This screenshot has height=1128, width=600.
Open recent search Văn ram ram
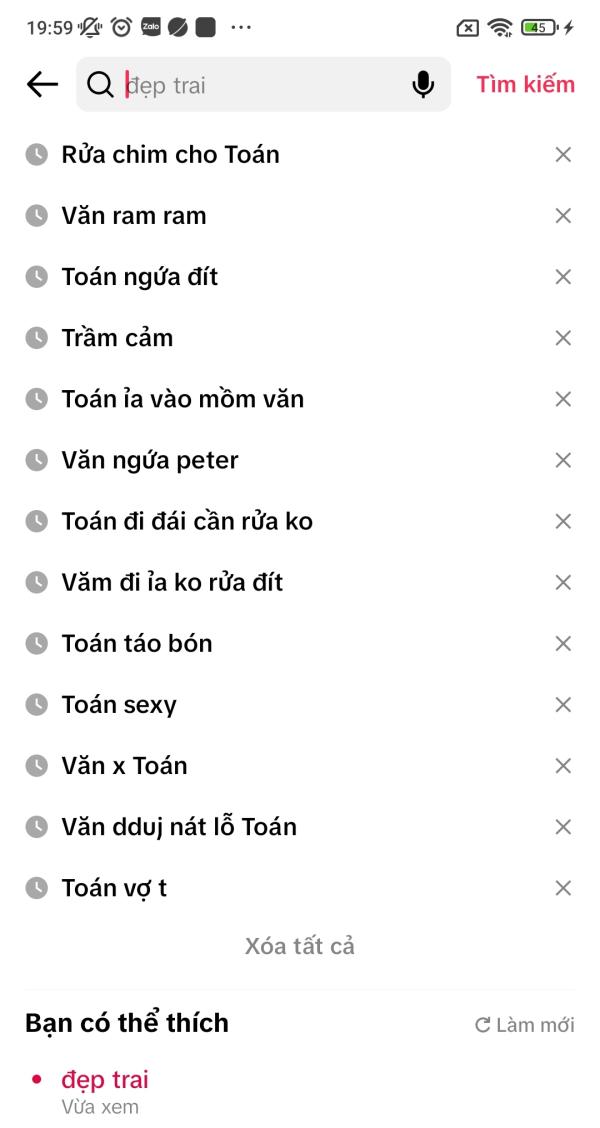point(134,215)
